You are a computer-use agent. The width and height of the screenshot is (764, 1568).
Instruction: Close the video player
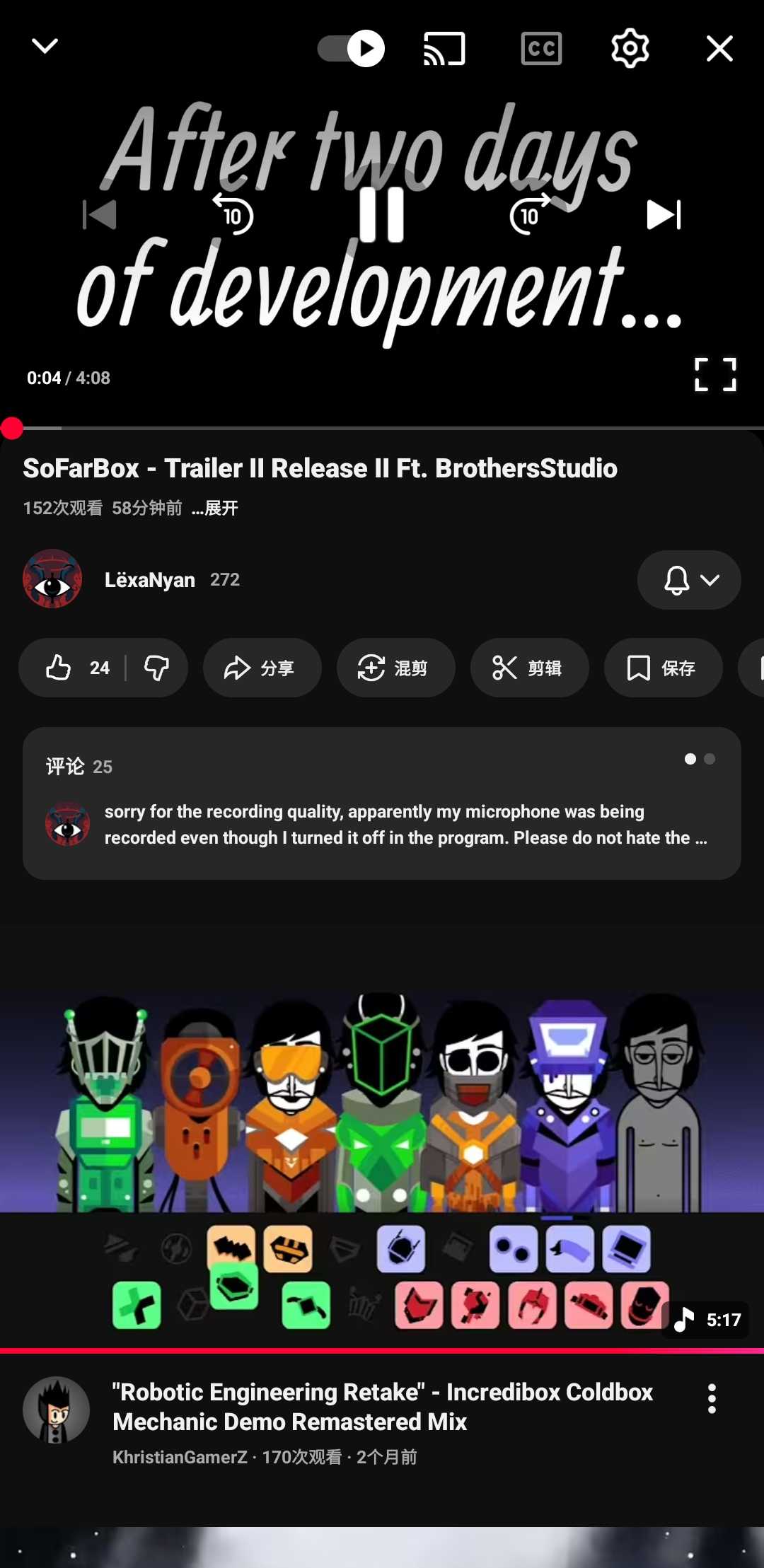719,48
